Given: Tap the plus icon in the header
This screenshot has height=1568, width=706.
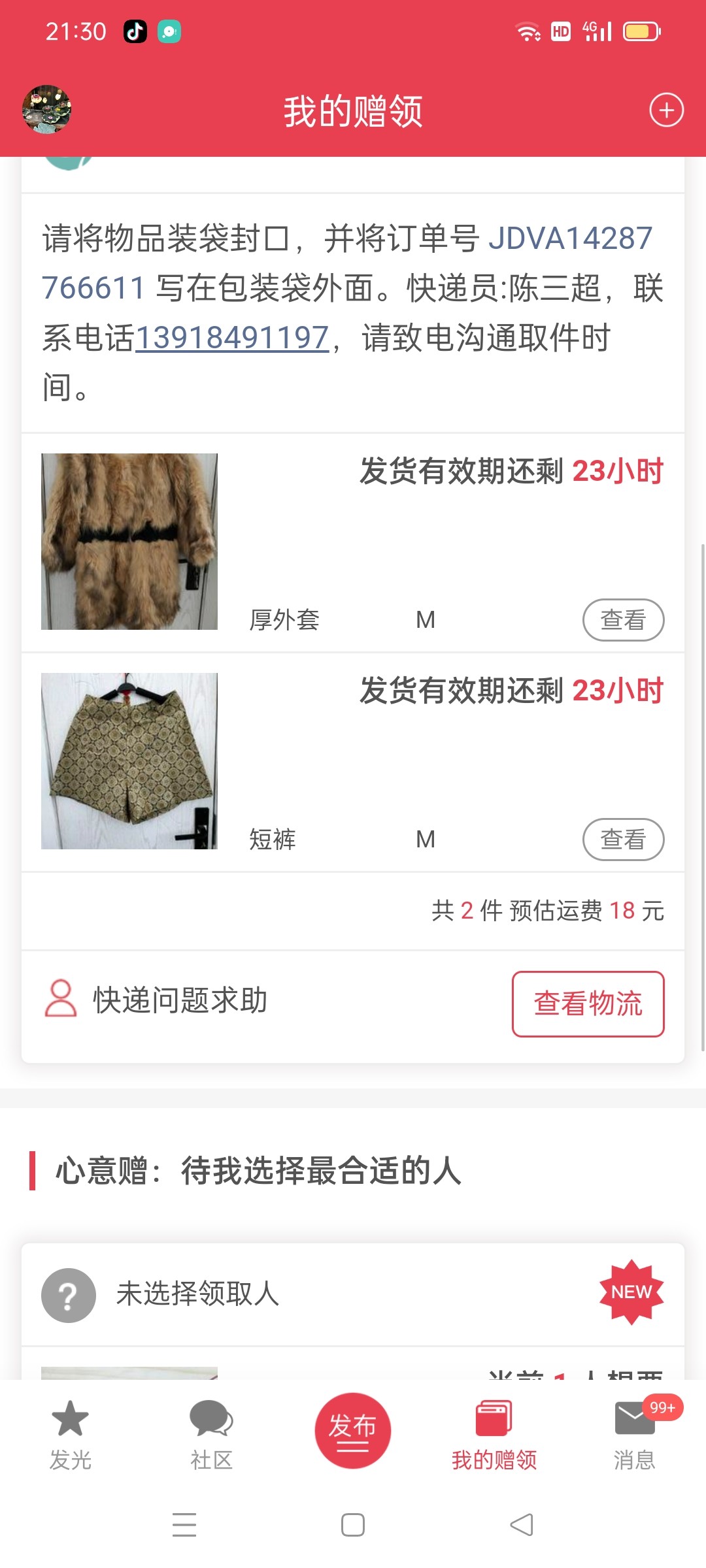Looking at the screenshot, I should 666,110.
